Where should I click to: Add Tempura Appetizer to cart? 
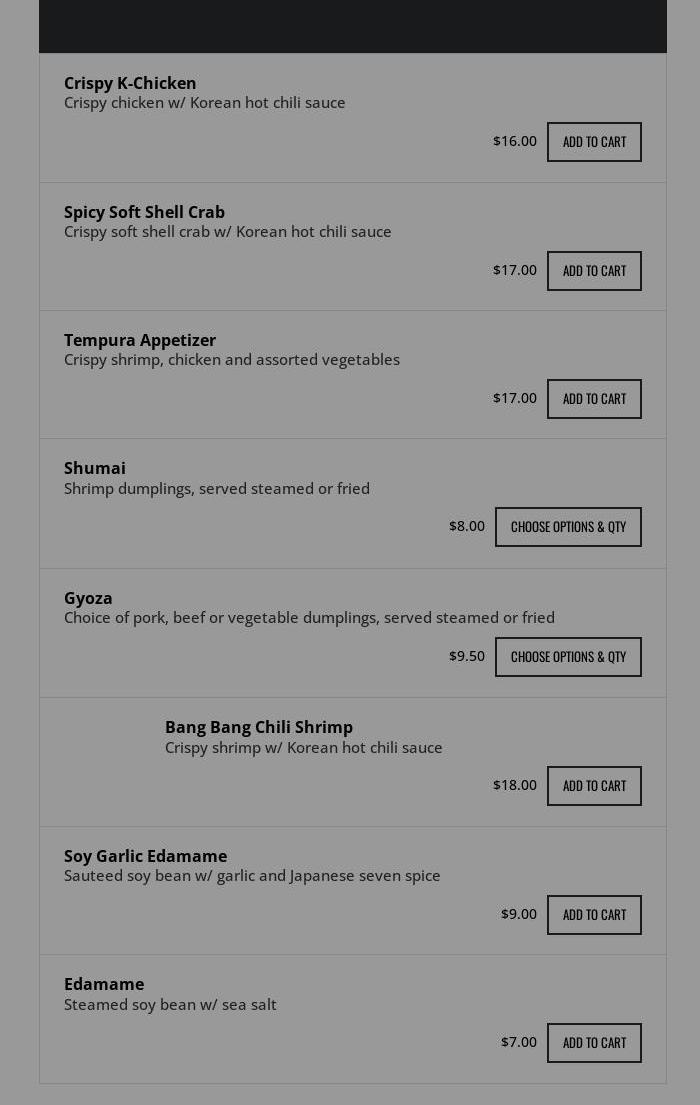tap(594, 399)
